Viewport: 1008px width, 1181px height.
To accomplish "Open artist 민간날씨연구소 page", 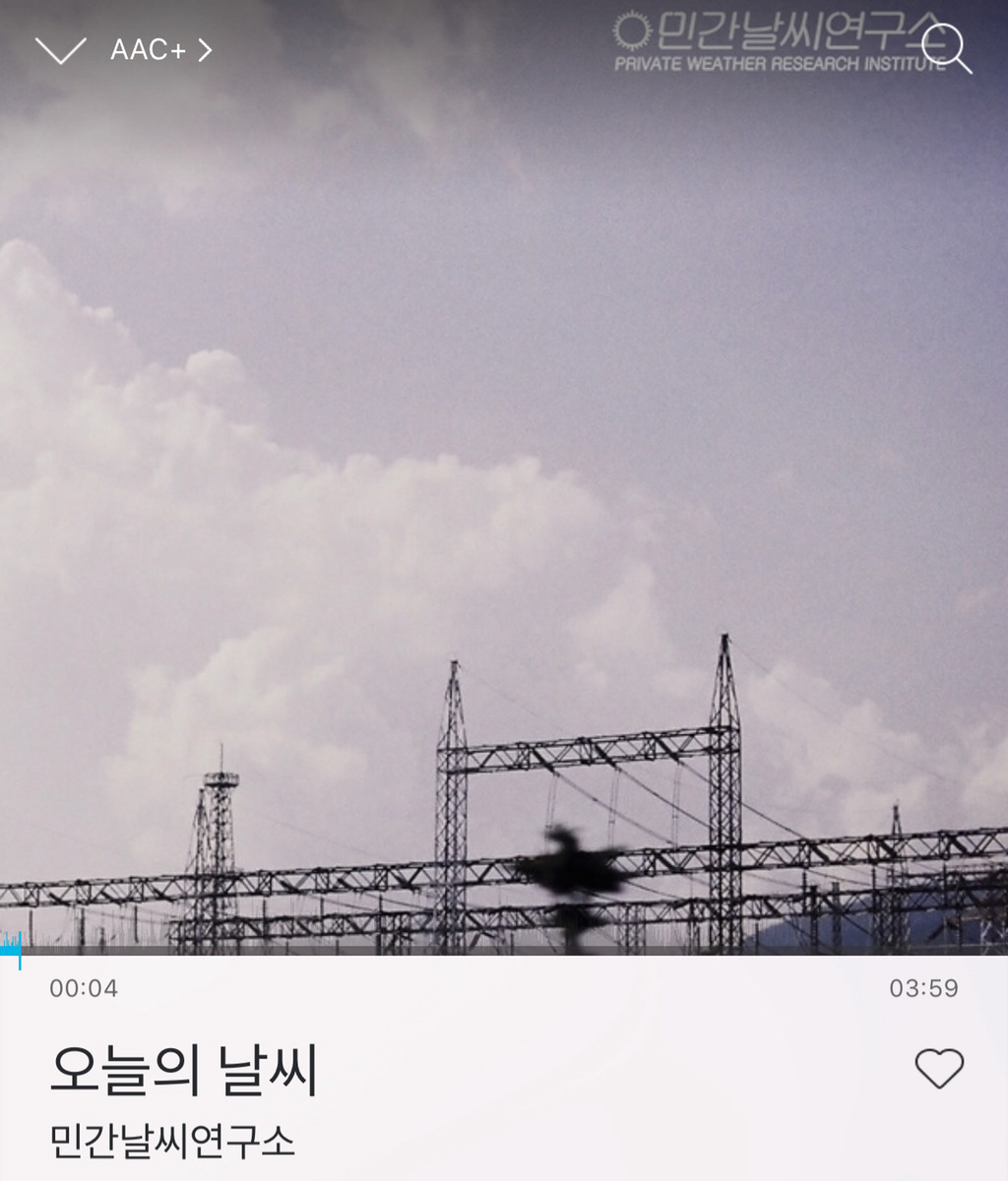I will (172, 1142).
